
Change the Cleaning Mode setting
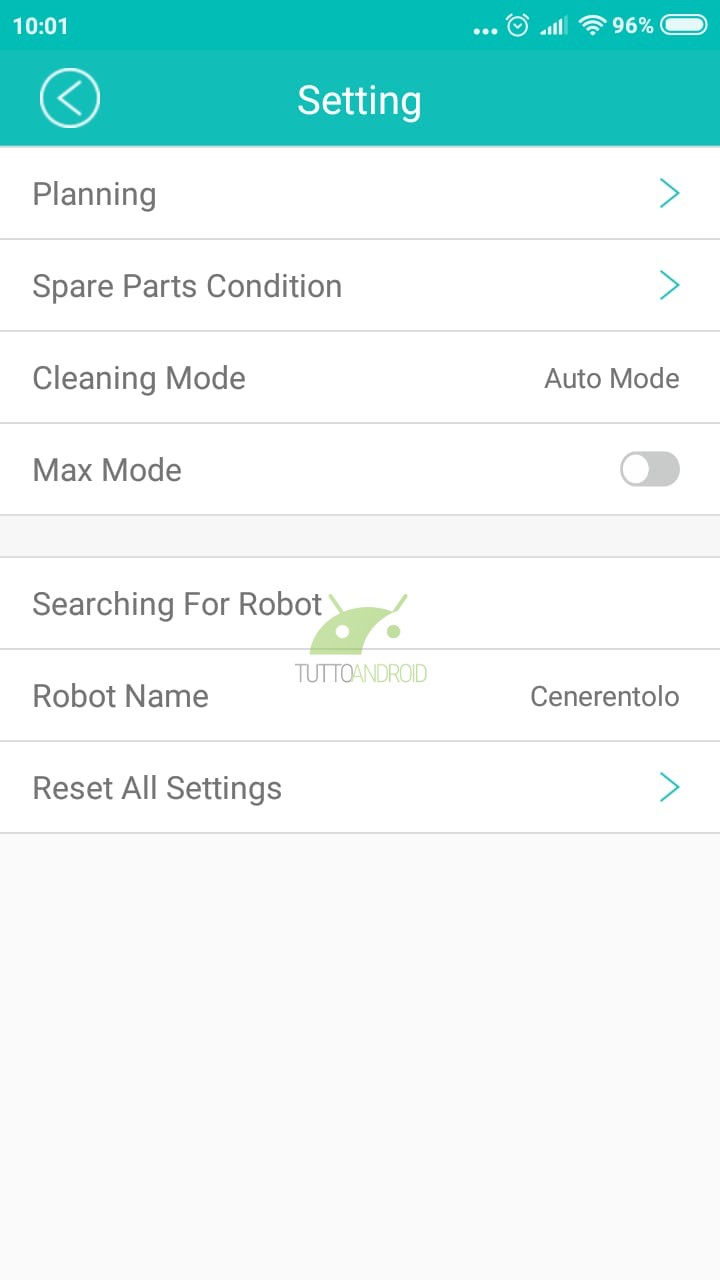pos(360,377)
